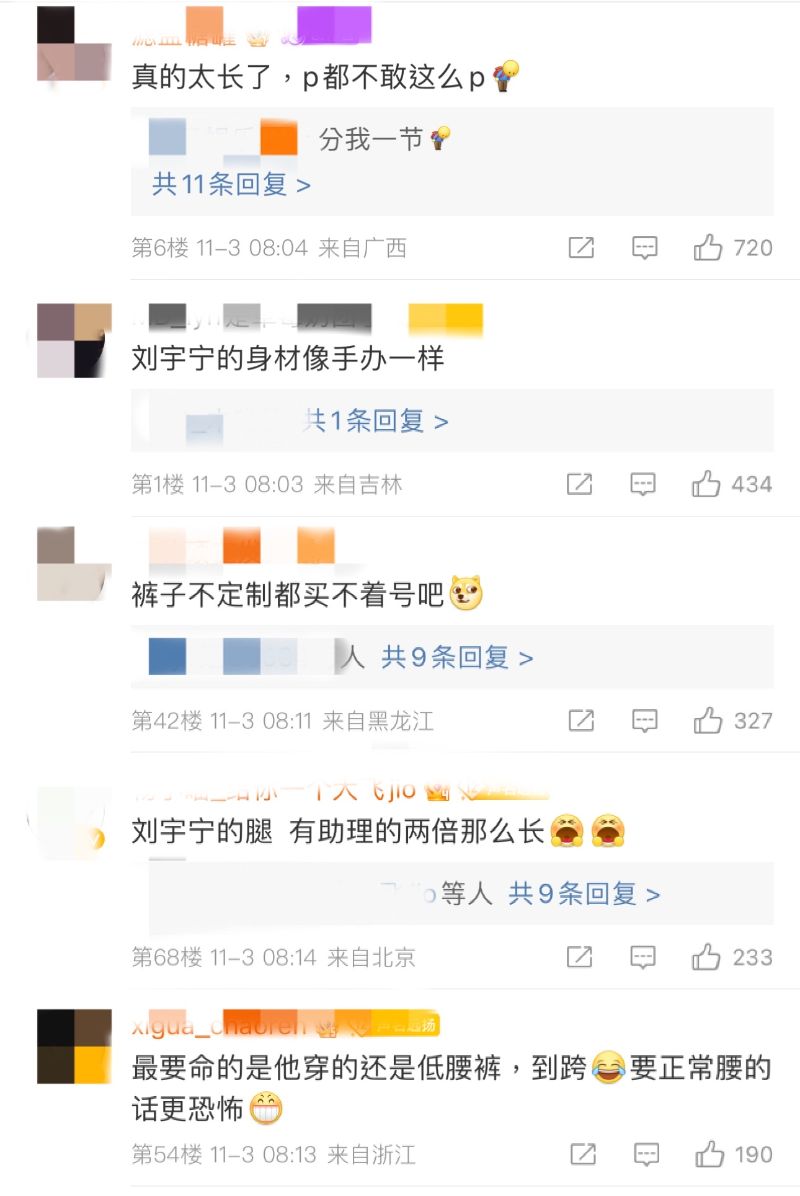
Task: Like the 第54楼 comment with 190 likes
Action: pos(710,1155)
